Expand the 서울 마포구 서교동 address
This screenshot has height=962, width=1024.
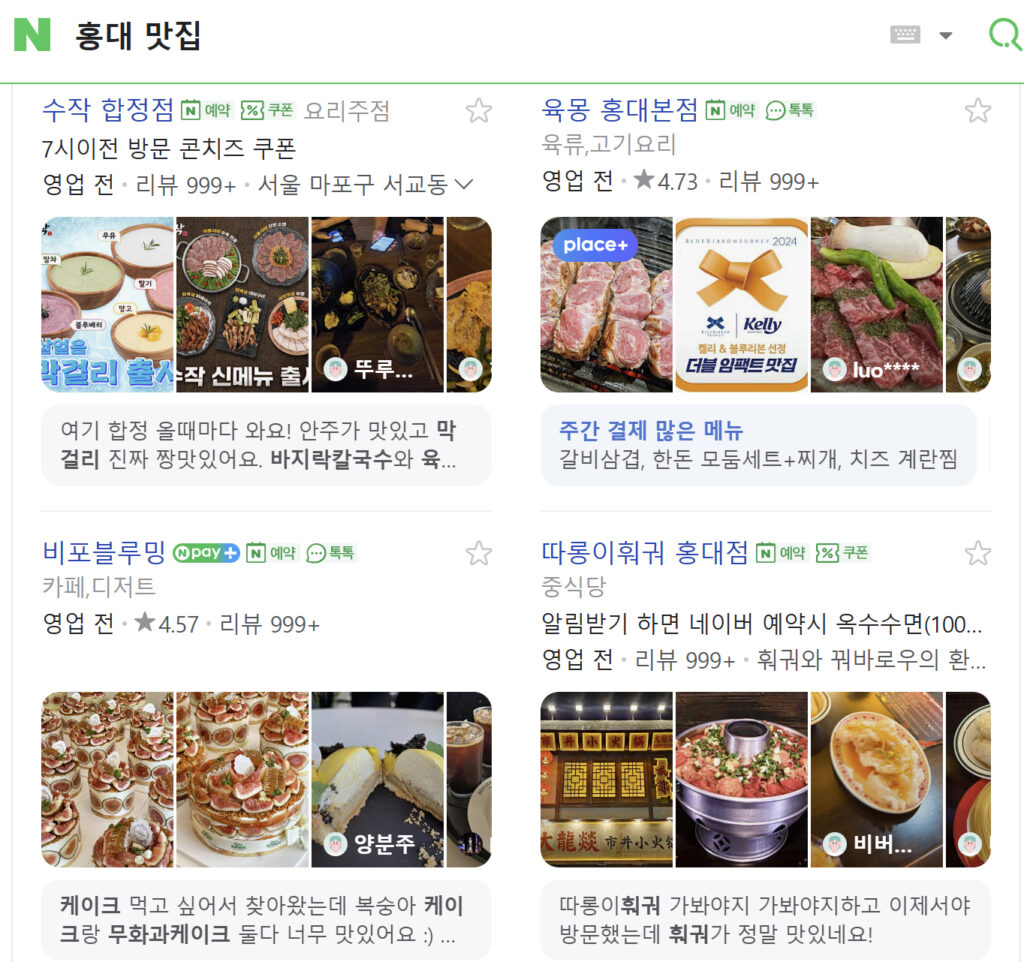point(463,184)
